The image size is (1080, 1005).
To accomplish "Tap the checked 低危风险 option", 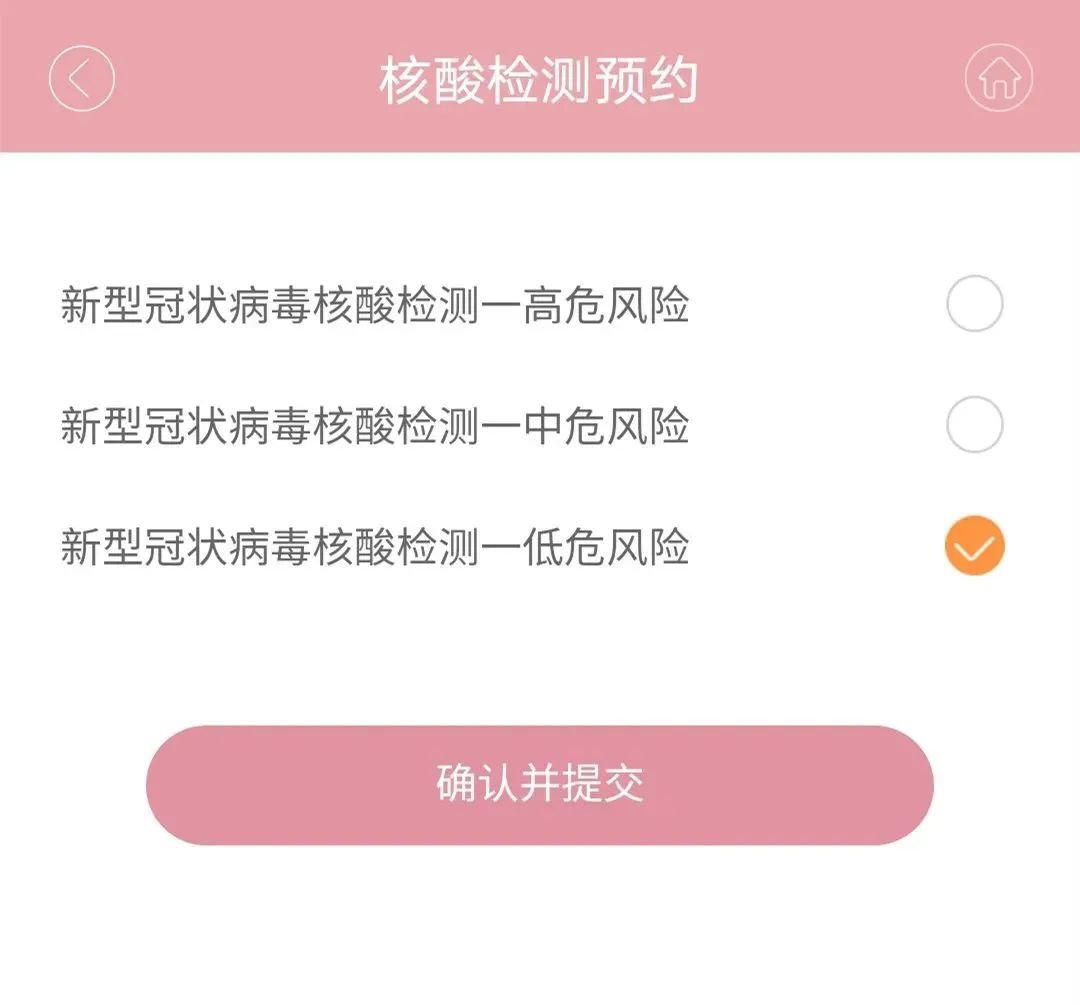I will pyautogui.click(x=974, y=546).
